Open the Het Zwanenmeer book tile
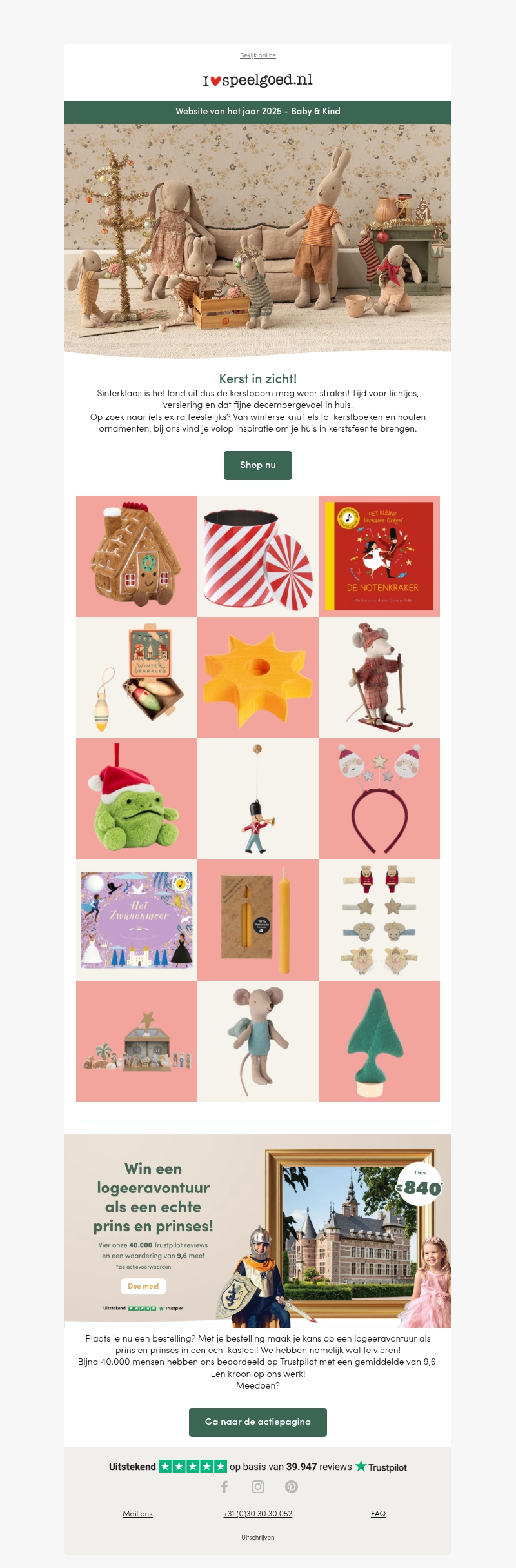 pyautogui.click(x=137, y=920)
